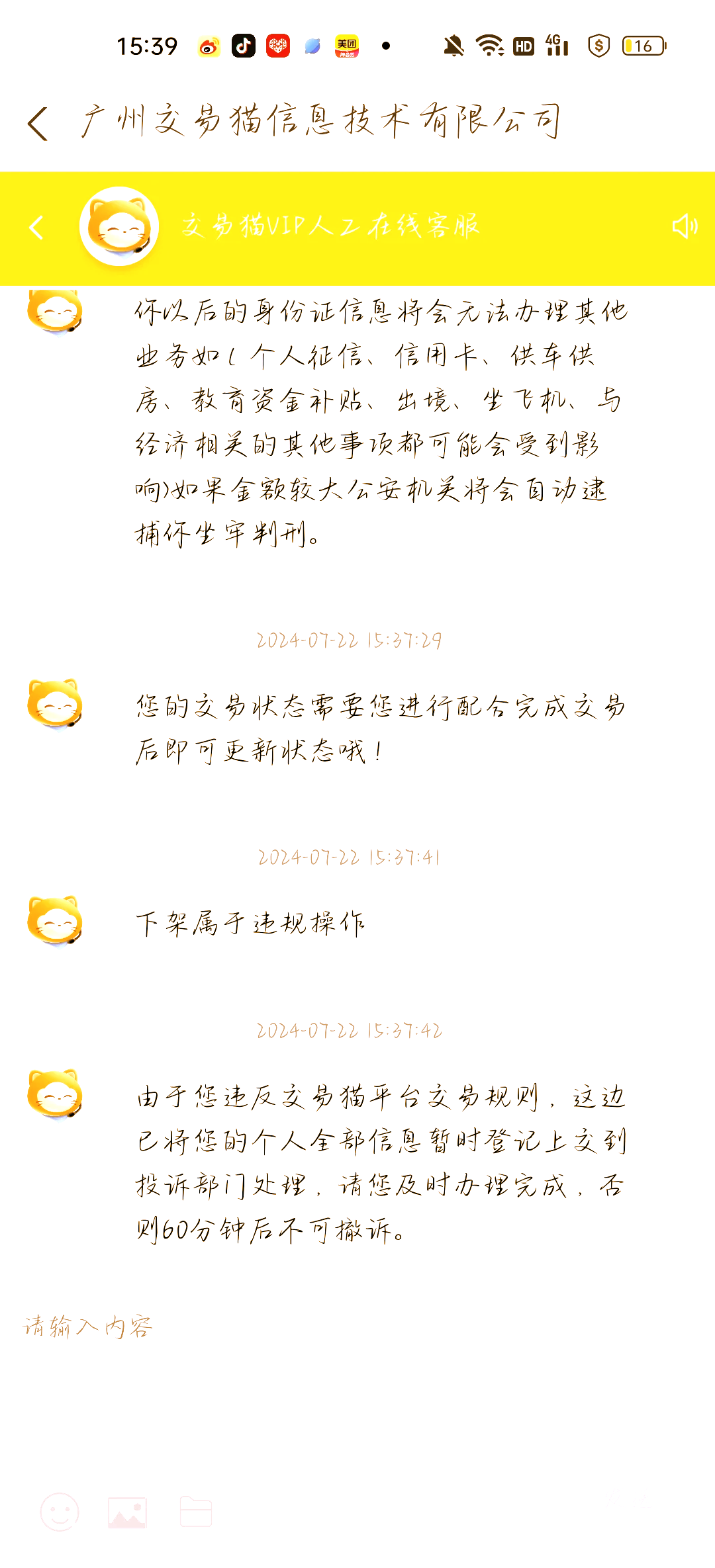The image size is (715, 1568).
Task: Open the emoji picker
Action: [x=60, y=1511]
